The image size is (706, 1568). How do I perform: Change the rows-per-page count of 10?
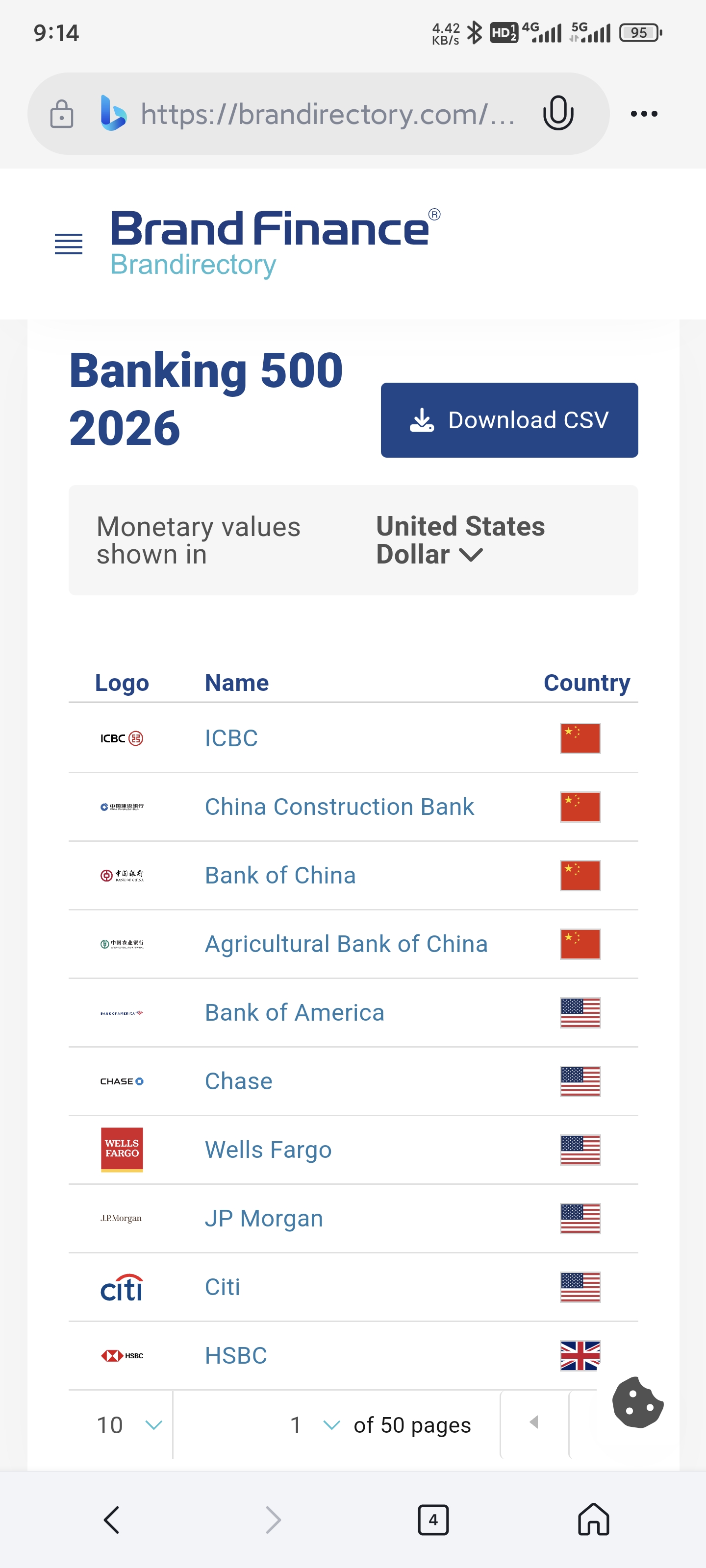coord(128,1425)
